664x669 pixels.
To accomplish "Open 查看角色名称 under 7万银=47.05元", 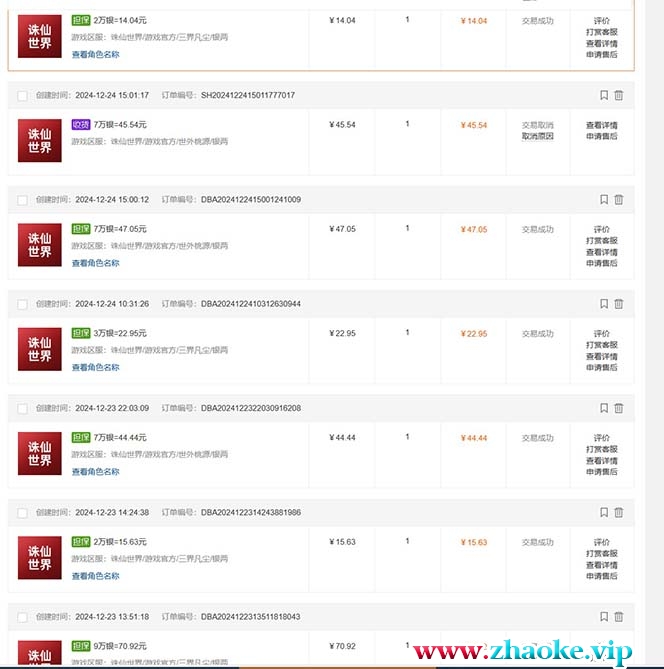I will (x=95, y=263).
